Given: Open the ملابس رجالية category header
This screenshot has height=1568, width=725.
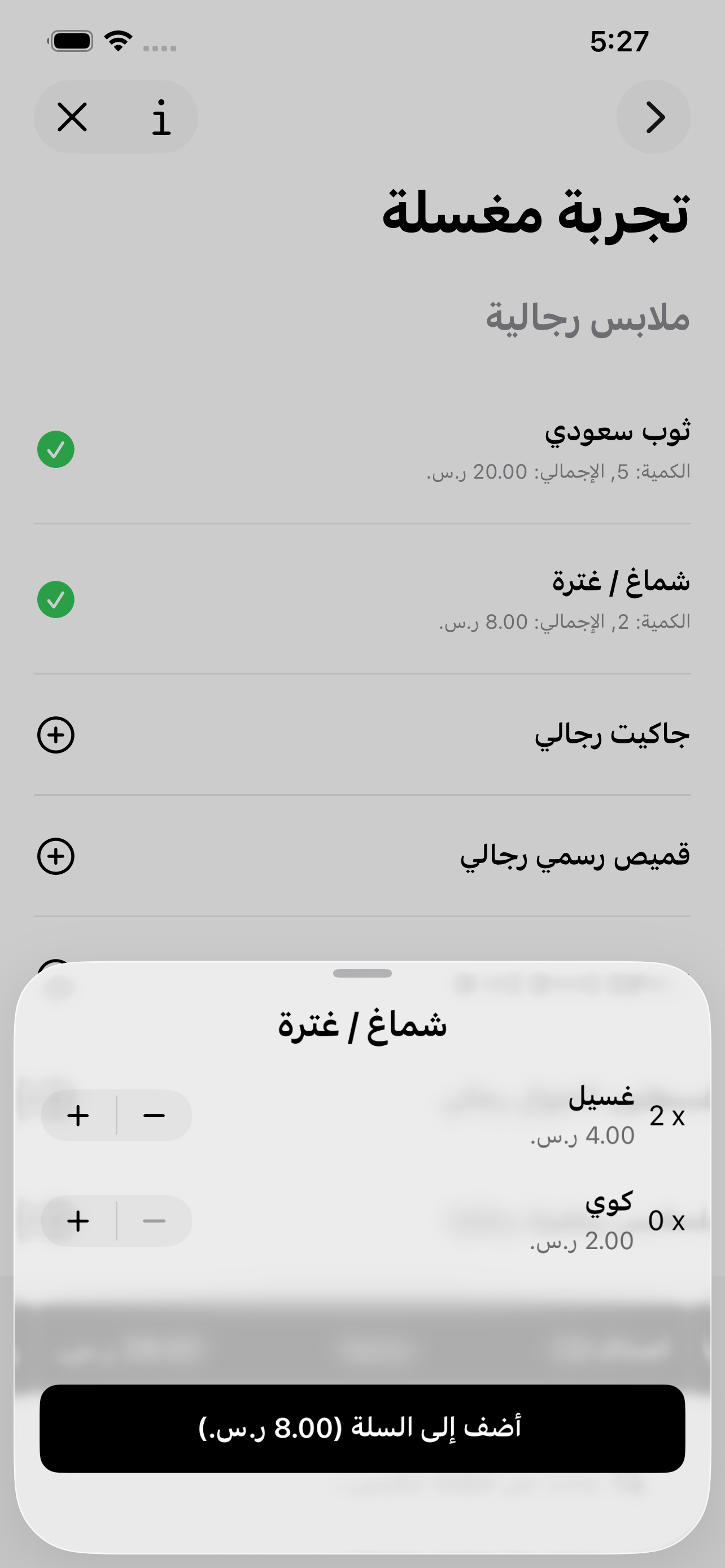Looking at the screenshot, I should pos(588,318).
